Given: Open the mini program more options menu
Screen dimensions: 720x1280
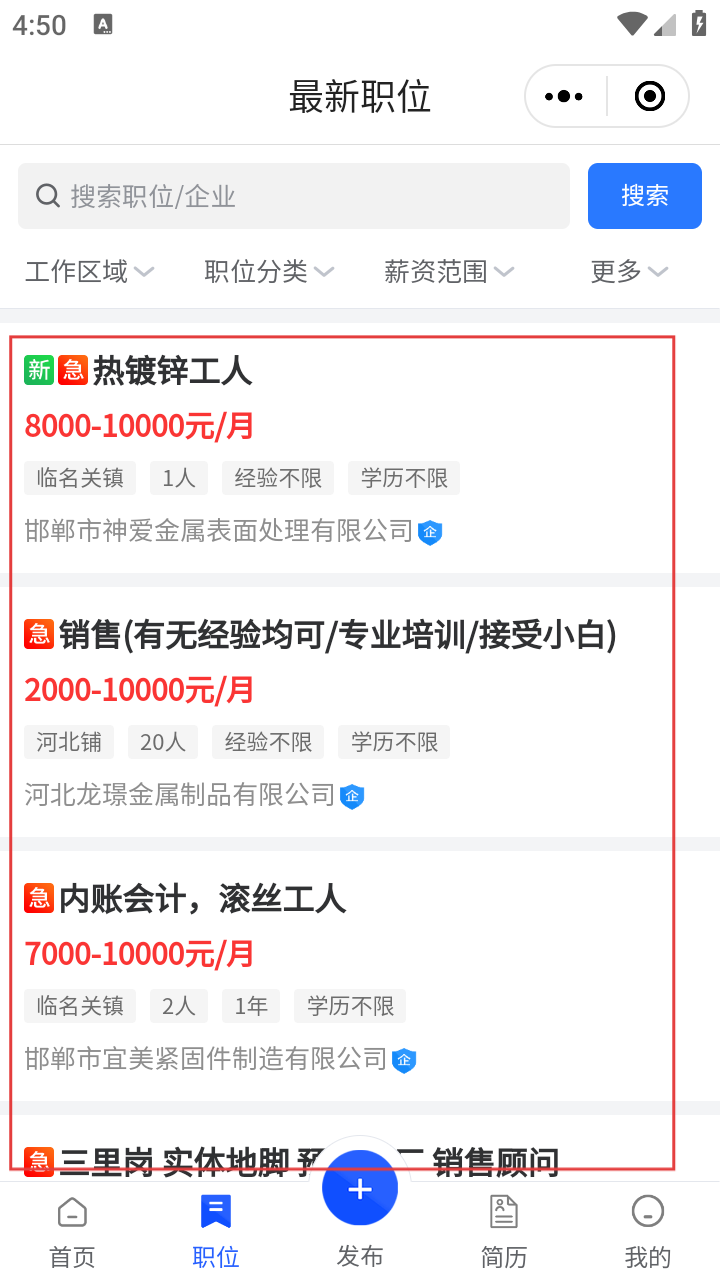Looking at the screenshot, I should [564, 97].
